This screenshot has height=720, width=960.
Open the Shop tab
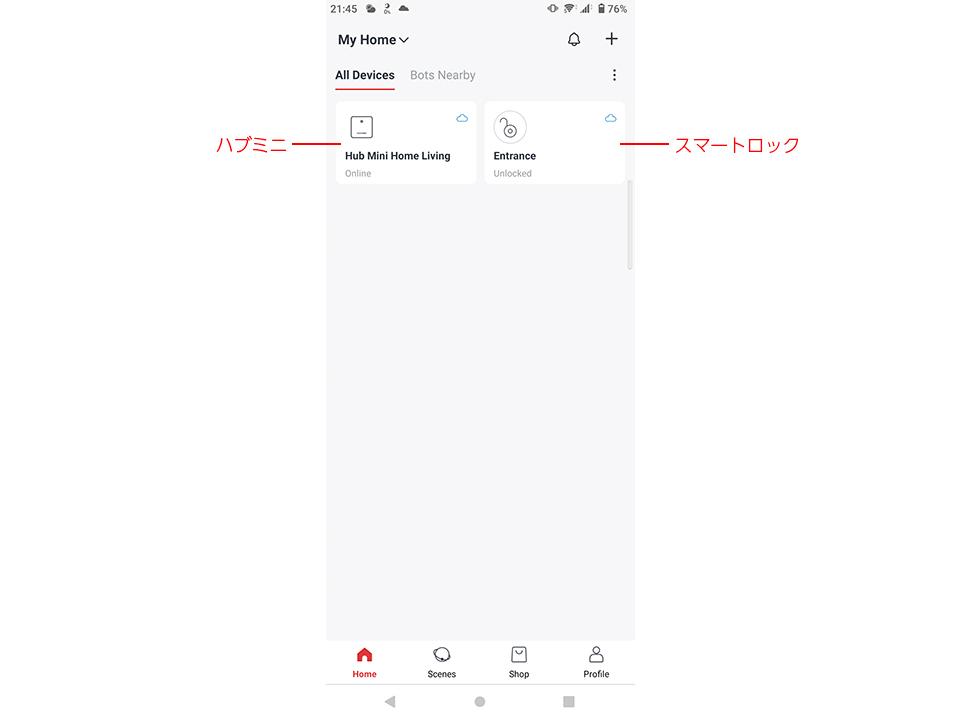519,662
